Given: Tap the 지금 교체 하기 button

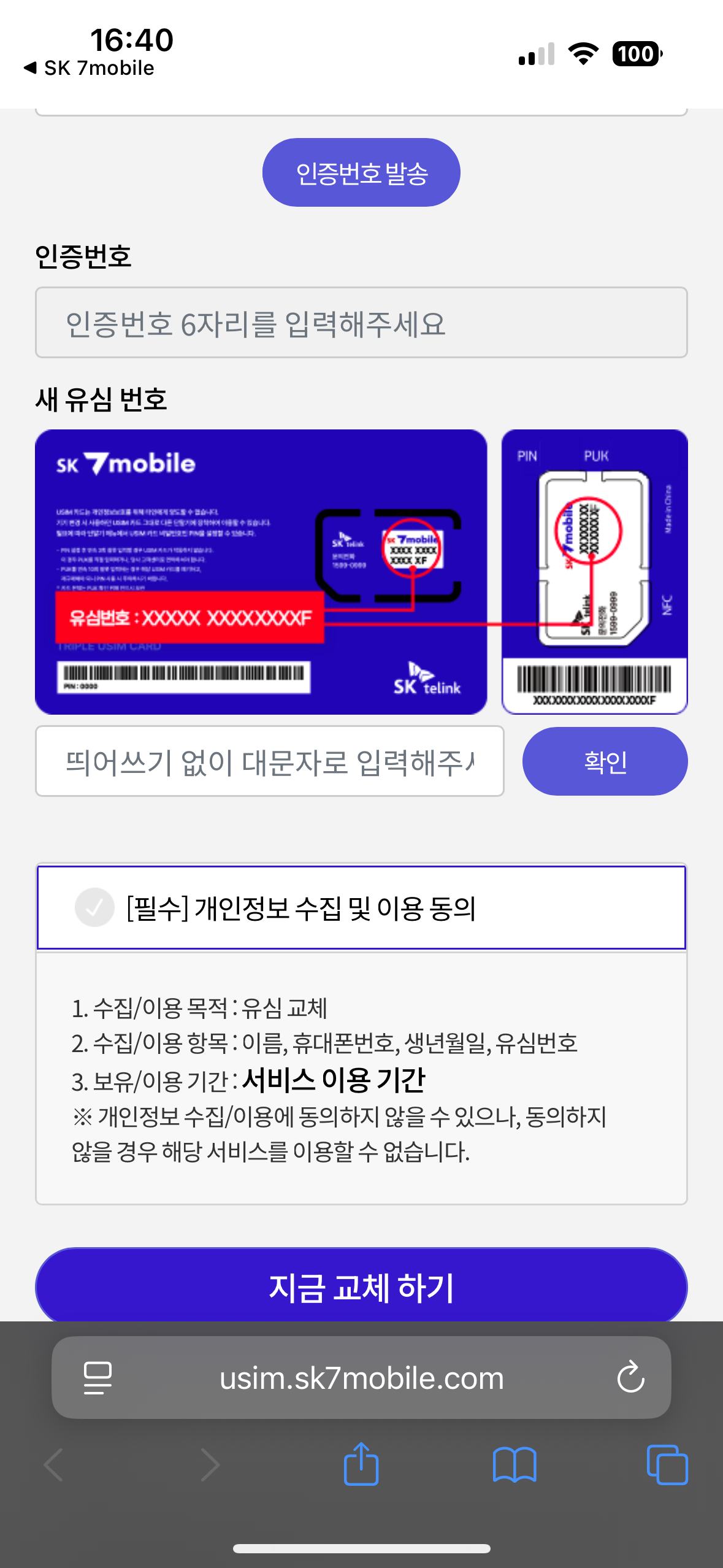Looking at the screenshot, I should pos(361,1286).
